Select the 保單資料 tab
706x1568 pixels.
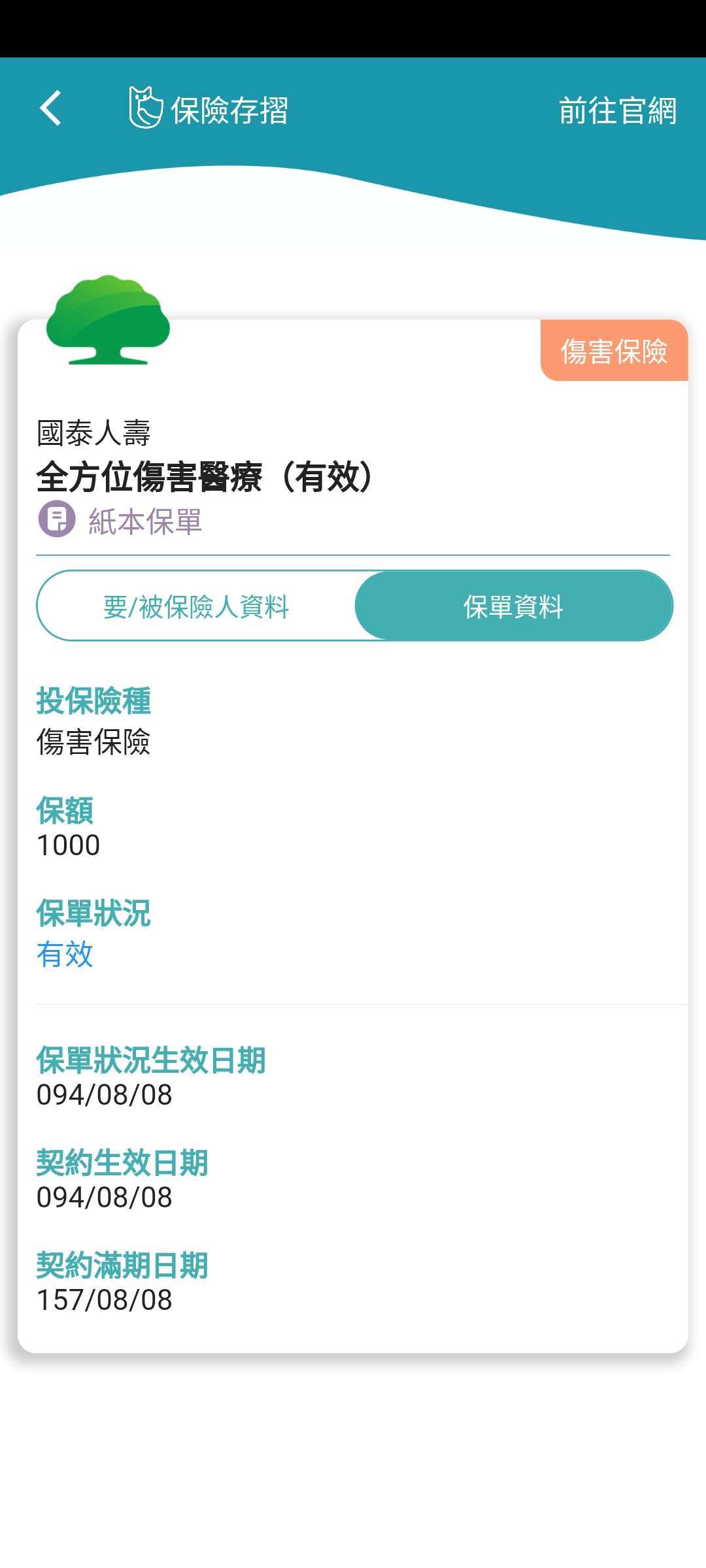[x=513, y=606]
